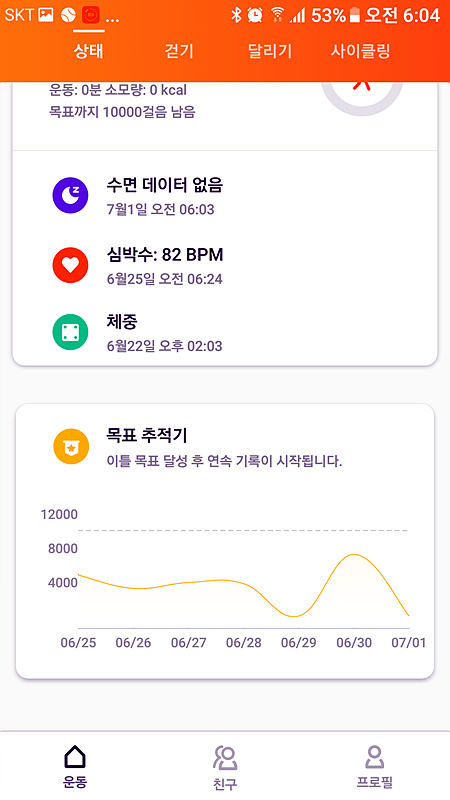
Task: Open the 목표 추적기 card
Action: tap(225, 541)
